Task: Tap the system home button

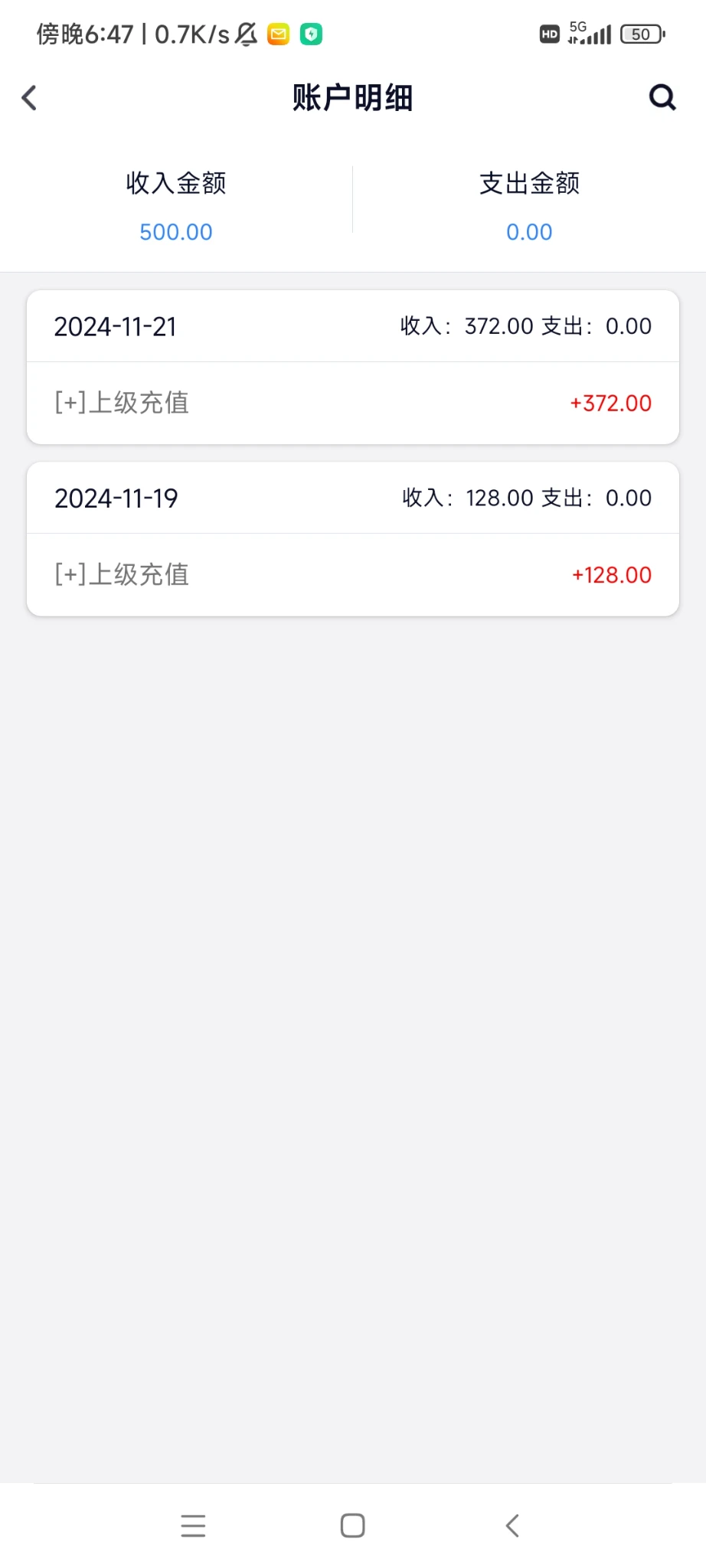Action: point(352,1525)
